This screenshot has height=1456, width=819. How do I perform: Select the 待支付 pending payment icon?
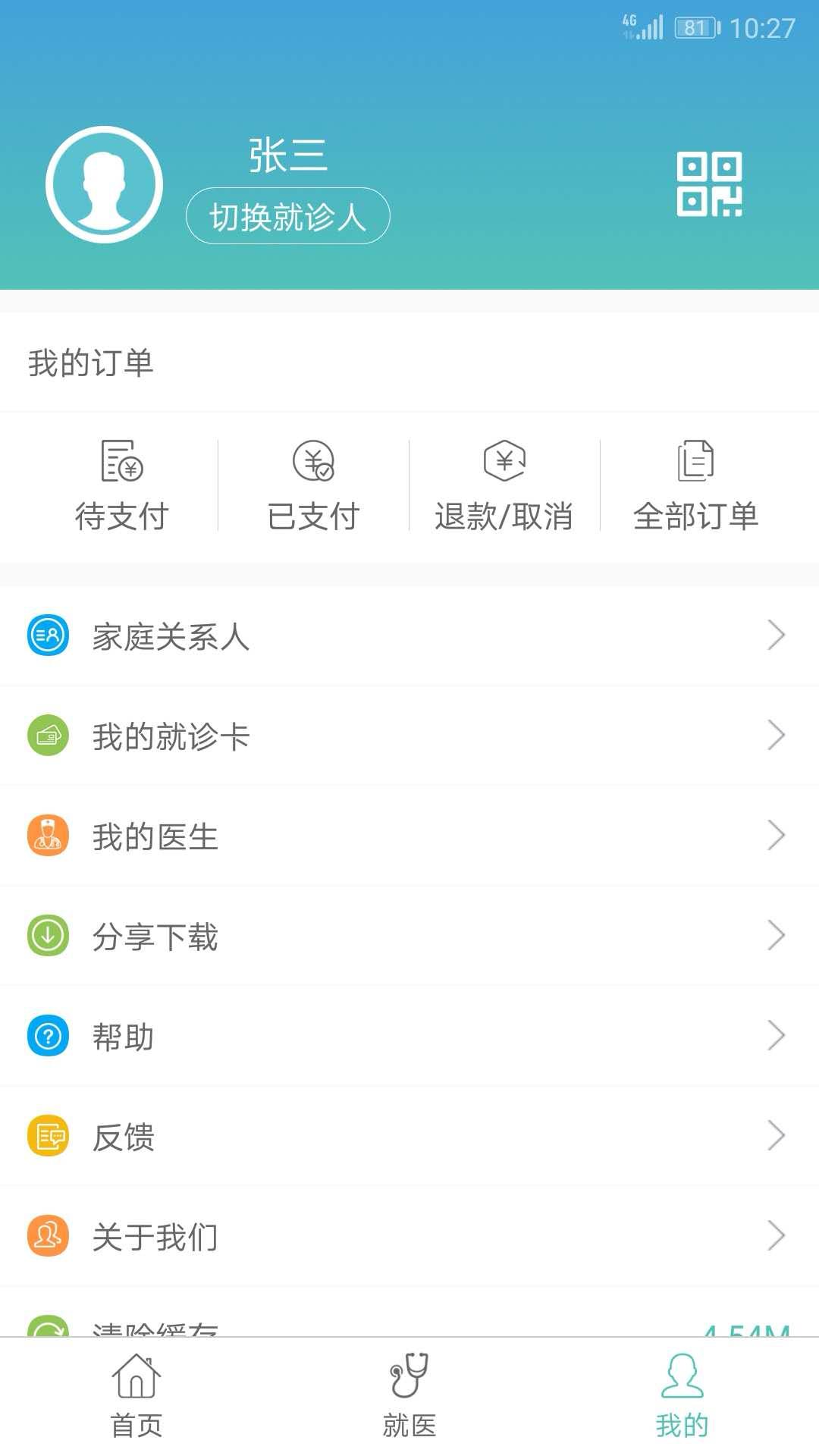(x=122, y=463)
